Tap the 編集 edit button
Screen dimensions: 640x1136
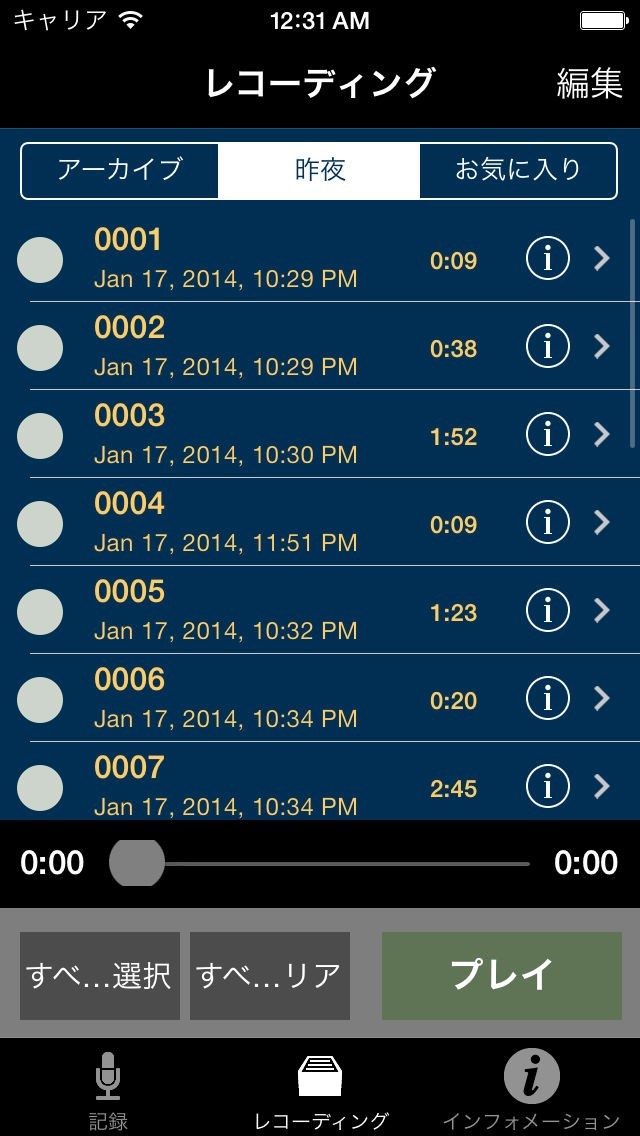tap(589, 84)
